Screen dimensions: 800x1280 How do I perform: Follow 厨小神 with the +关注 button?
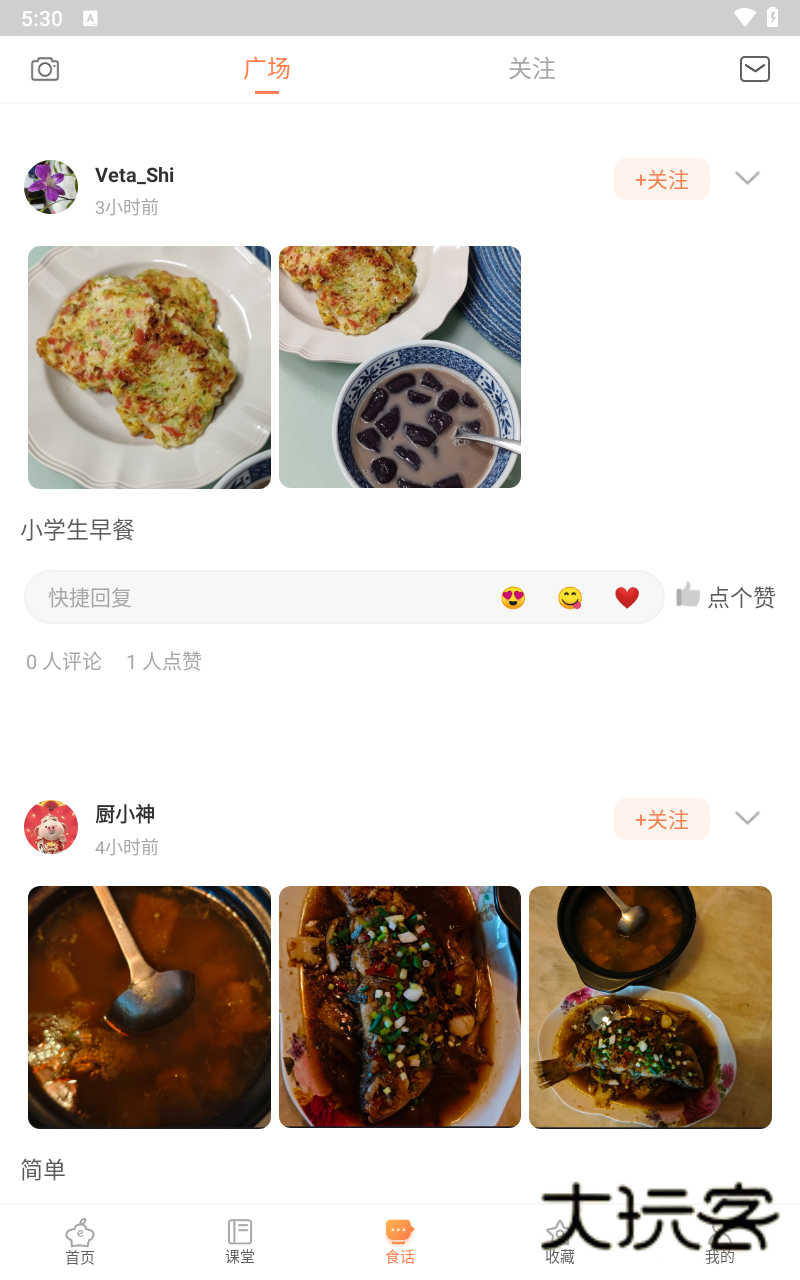coord(661,818)
